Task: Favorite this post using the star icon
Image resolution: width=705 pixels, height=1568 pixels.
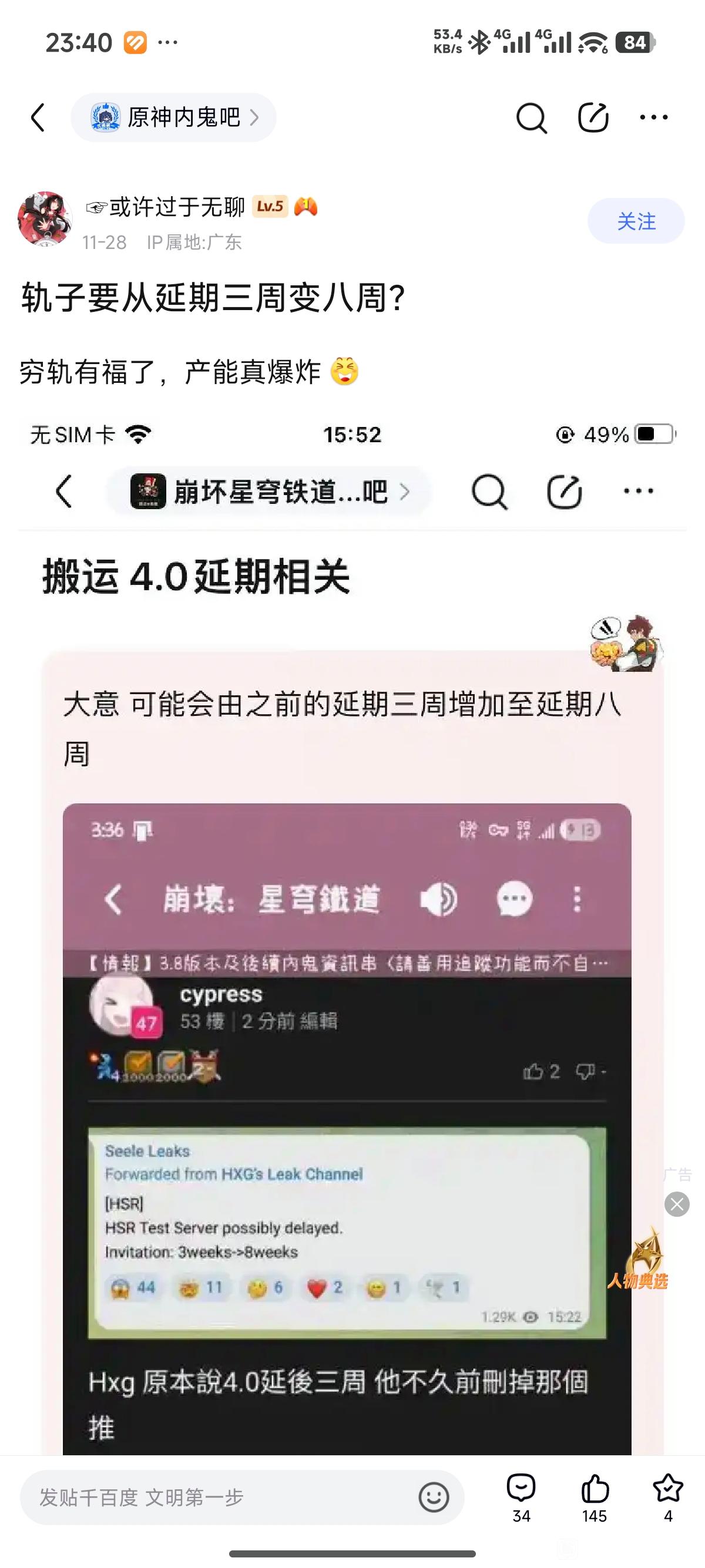Action: click(x=668, y=1497)
